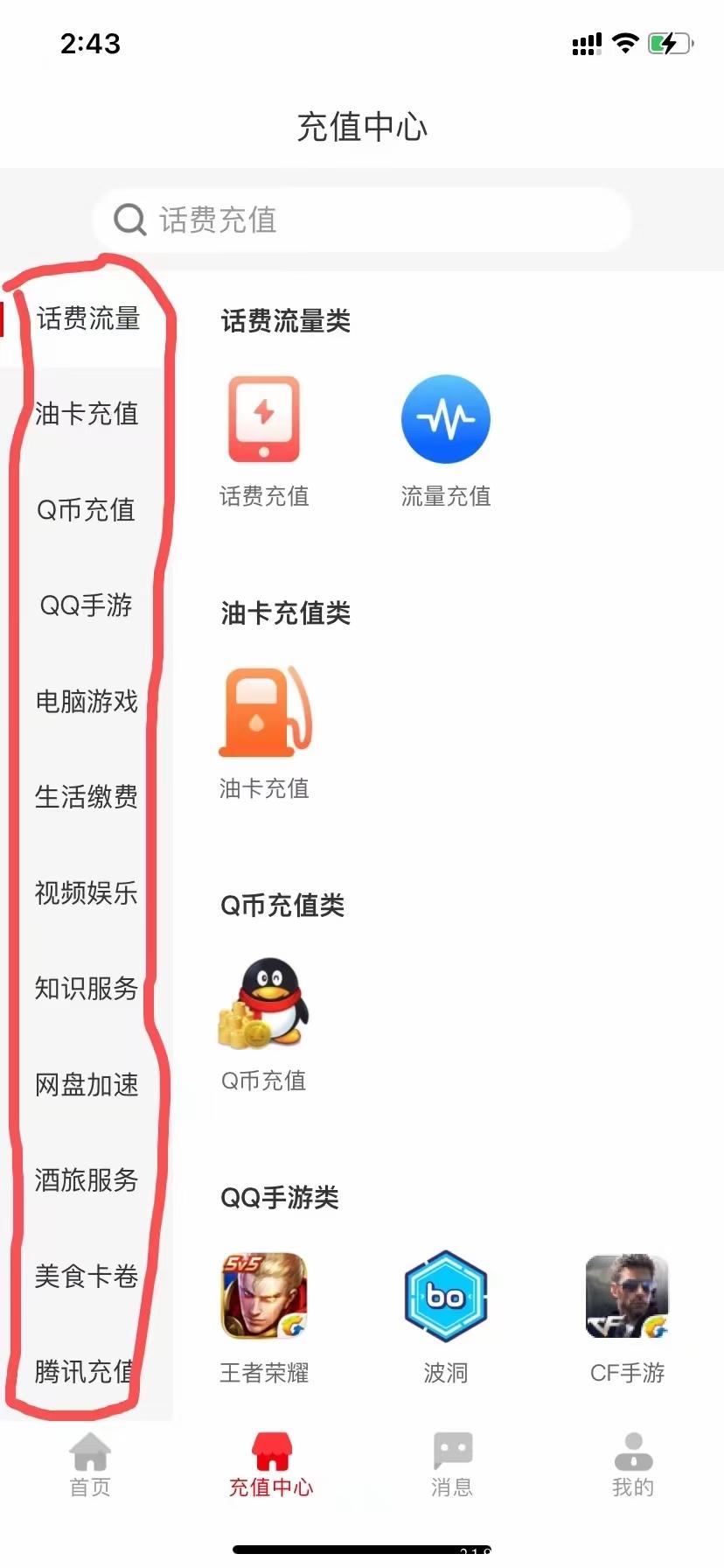Select the 腾讯充值 sidebar entry
This screenshot has width=724, height=1568.
pos(86,1372)
